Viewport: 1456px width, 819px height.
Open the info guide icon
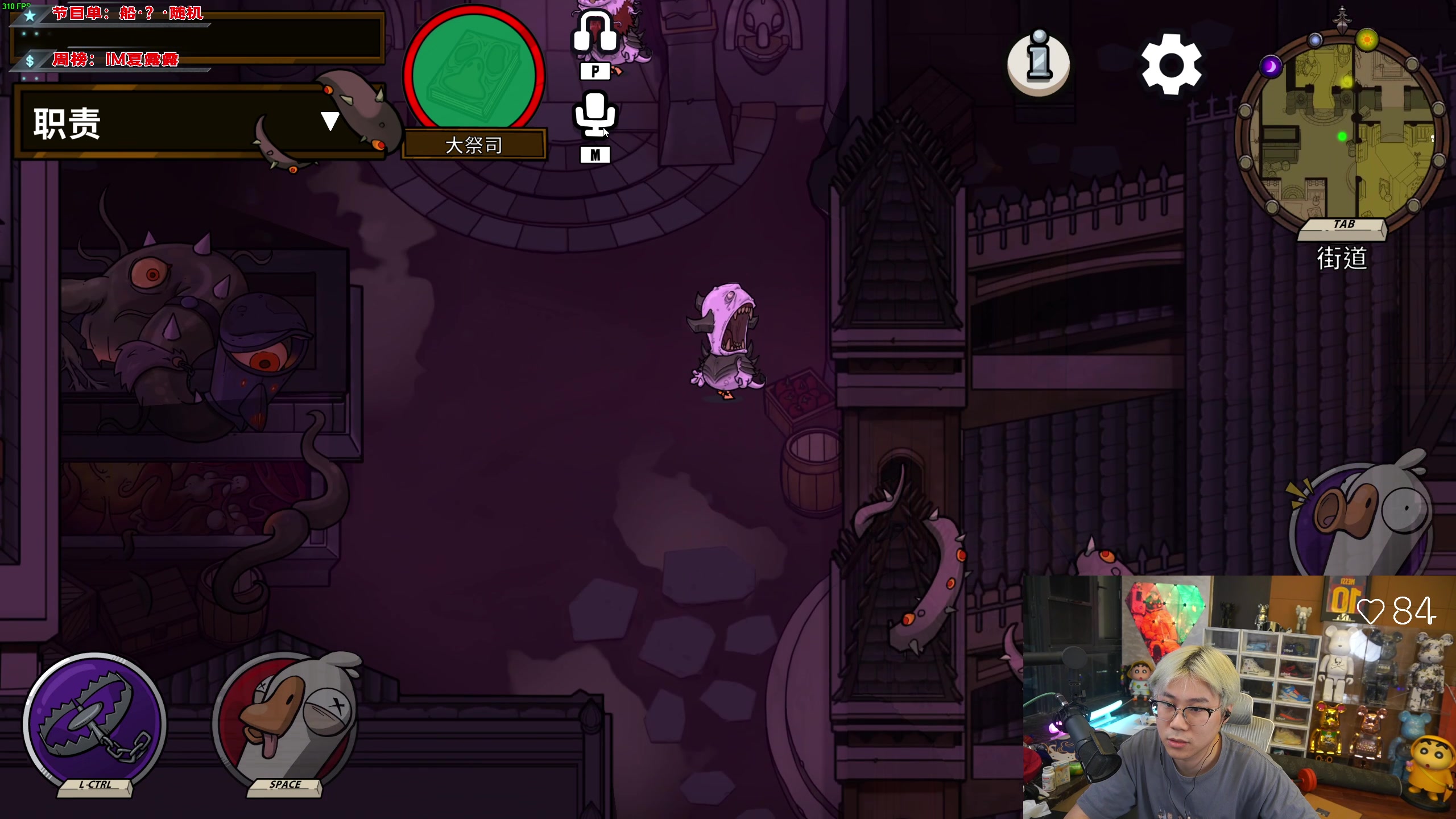click(x=1038, y=63)
